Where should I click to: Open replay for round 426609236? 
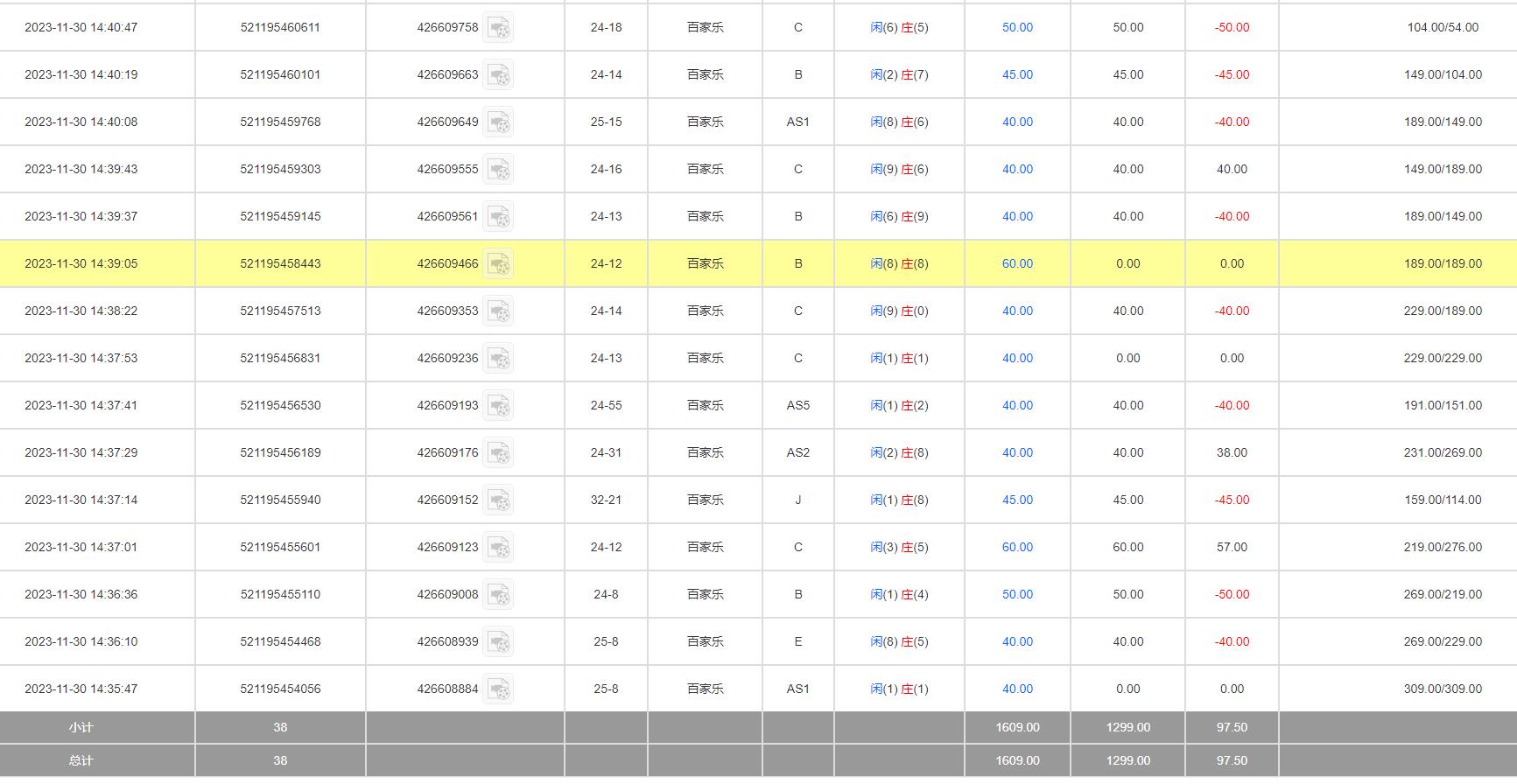coord(498,359)
